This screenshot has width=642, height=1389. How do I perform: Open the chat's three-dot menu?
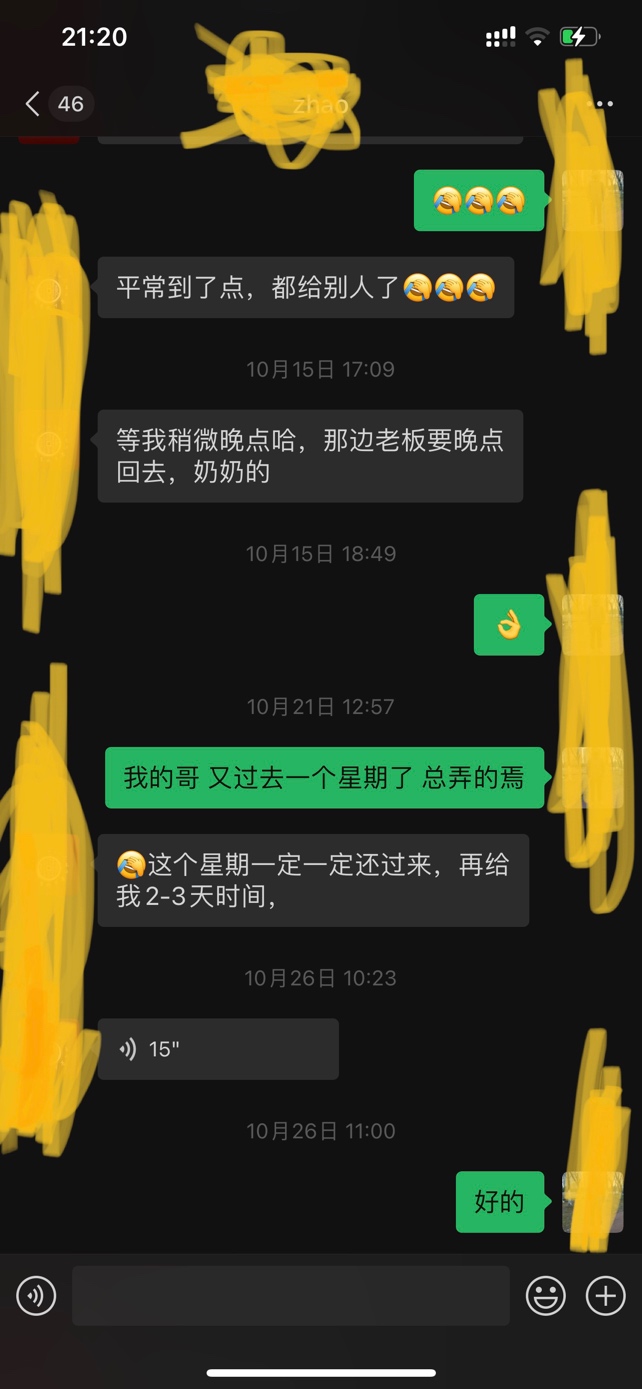[x=600, y=104]
